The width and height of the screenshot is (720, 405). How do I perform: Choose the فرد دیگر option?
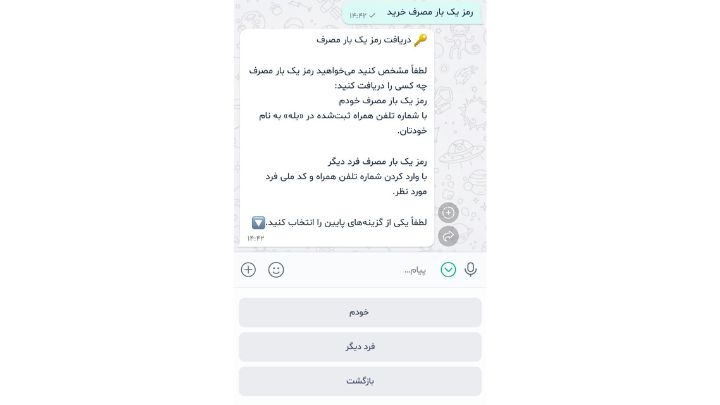click(x=360, y=346)
